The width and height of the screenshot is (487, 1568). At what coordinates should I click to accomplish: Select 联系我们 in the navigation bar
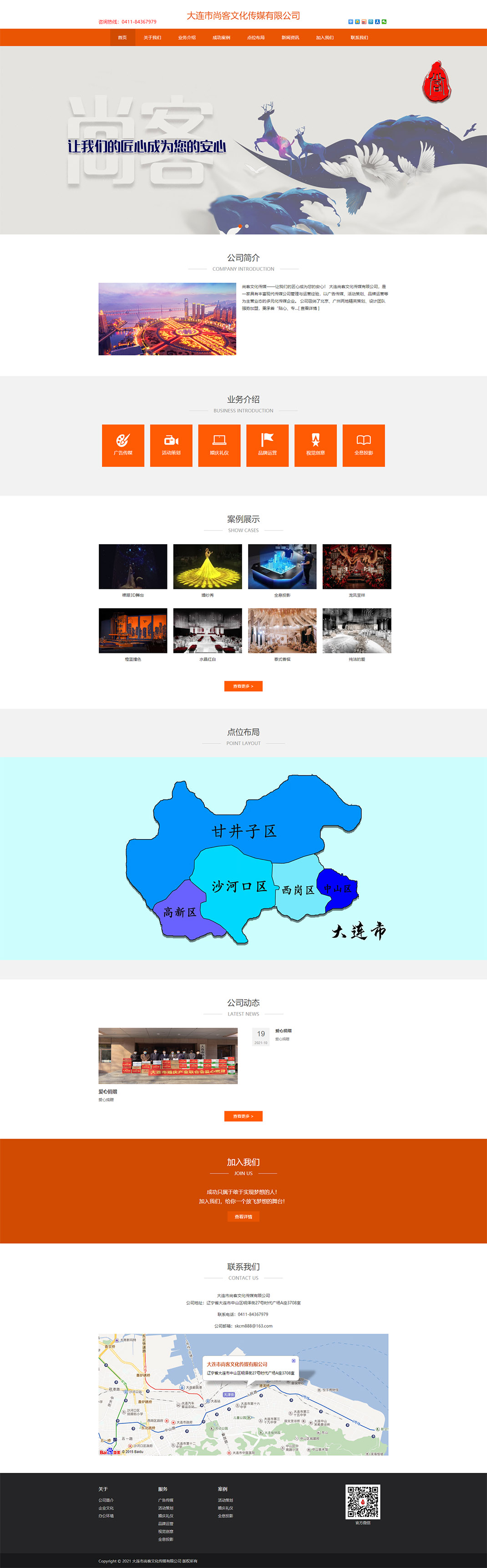(x=359, y=38)
